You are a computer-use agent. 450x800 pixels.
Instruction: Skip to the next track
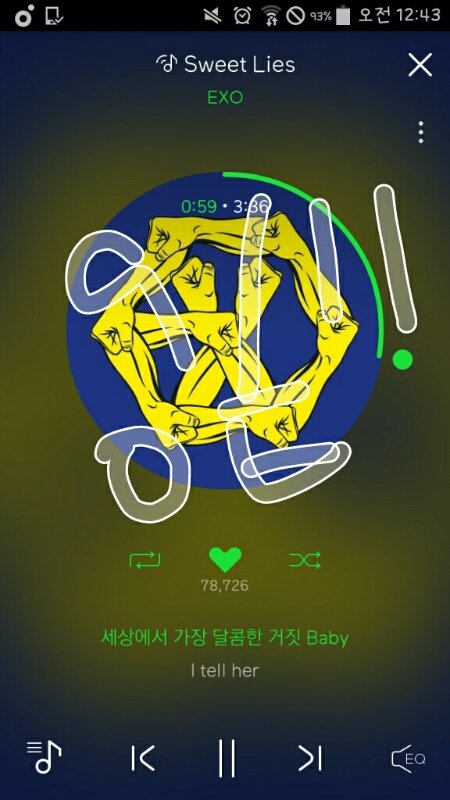point(310,758)
